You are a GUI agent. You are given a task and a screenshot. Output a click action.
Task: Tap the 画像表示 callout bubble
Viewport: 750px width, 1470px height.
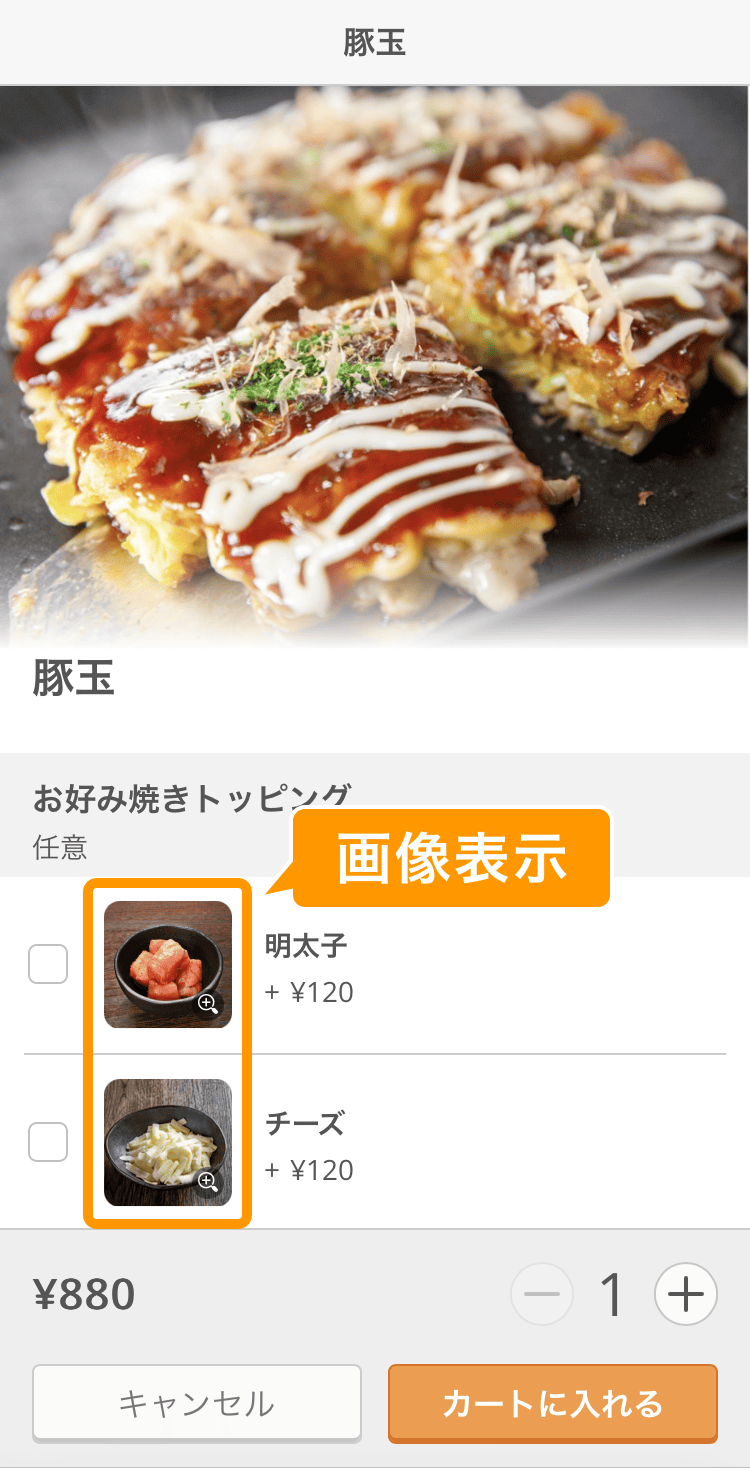tap(449, 858)
